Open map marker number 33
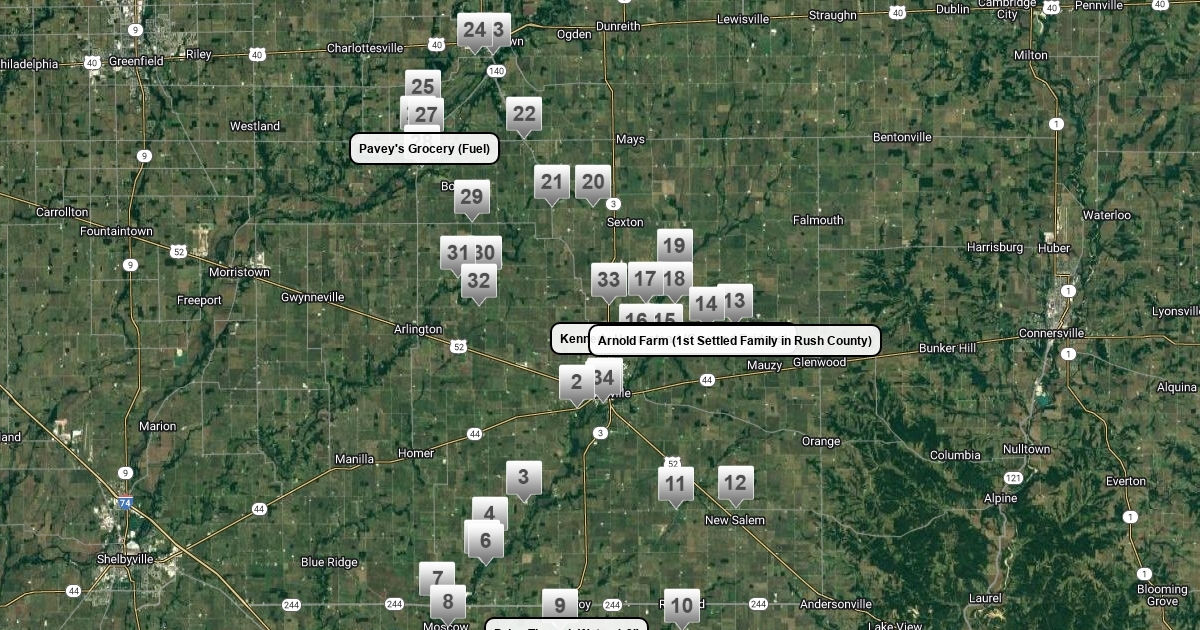The image size is (1200, 630). 608,280
